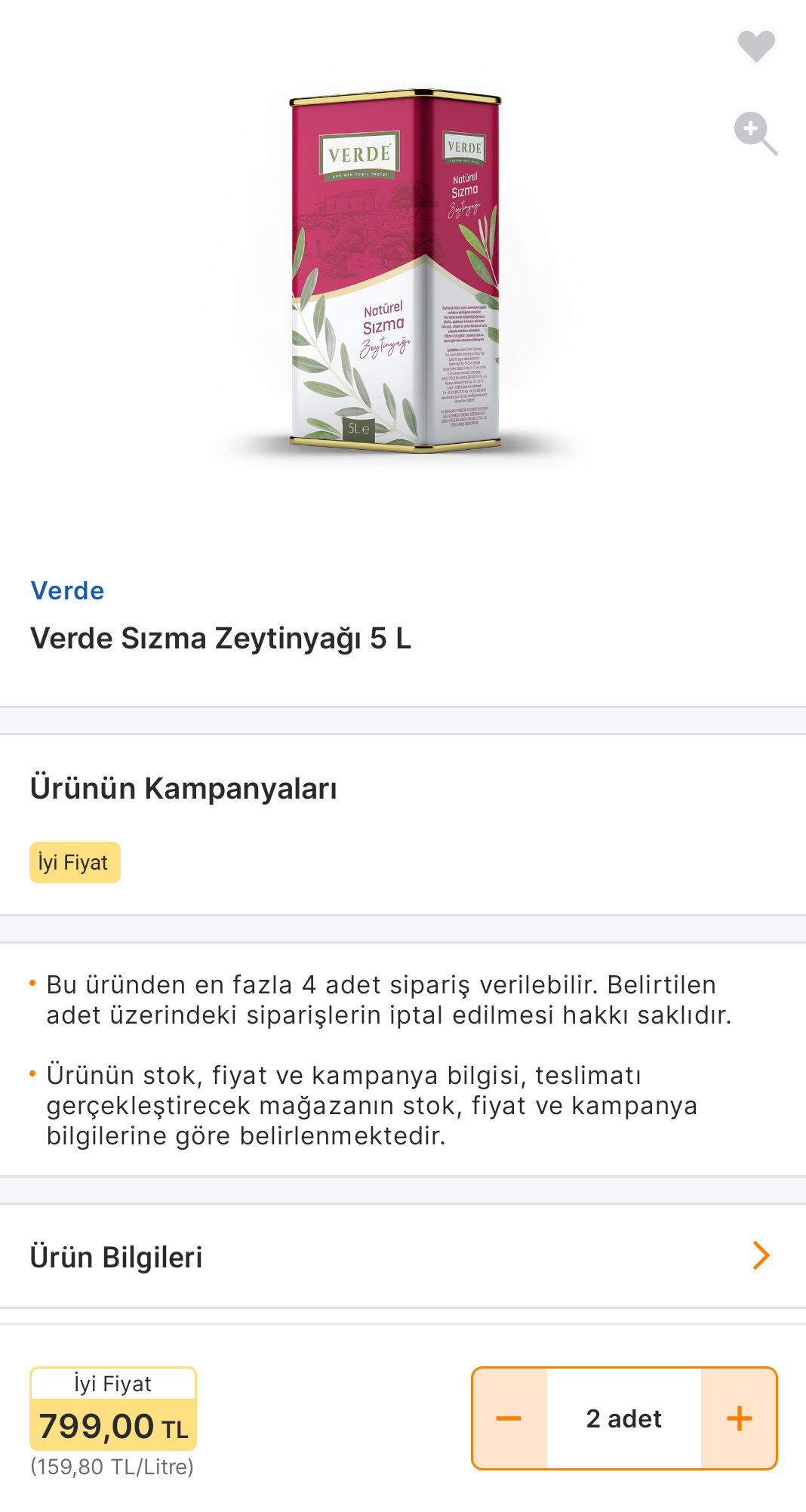Viewport: 806px width, 1512px height.
Task: Increase quantity with the plus button
Action: point(739,1418)
